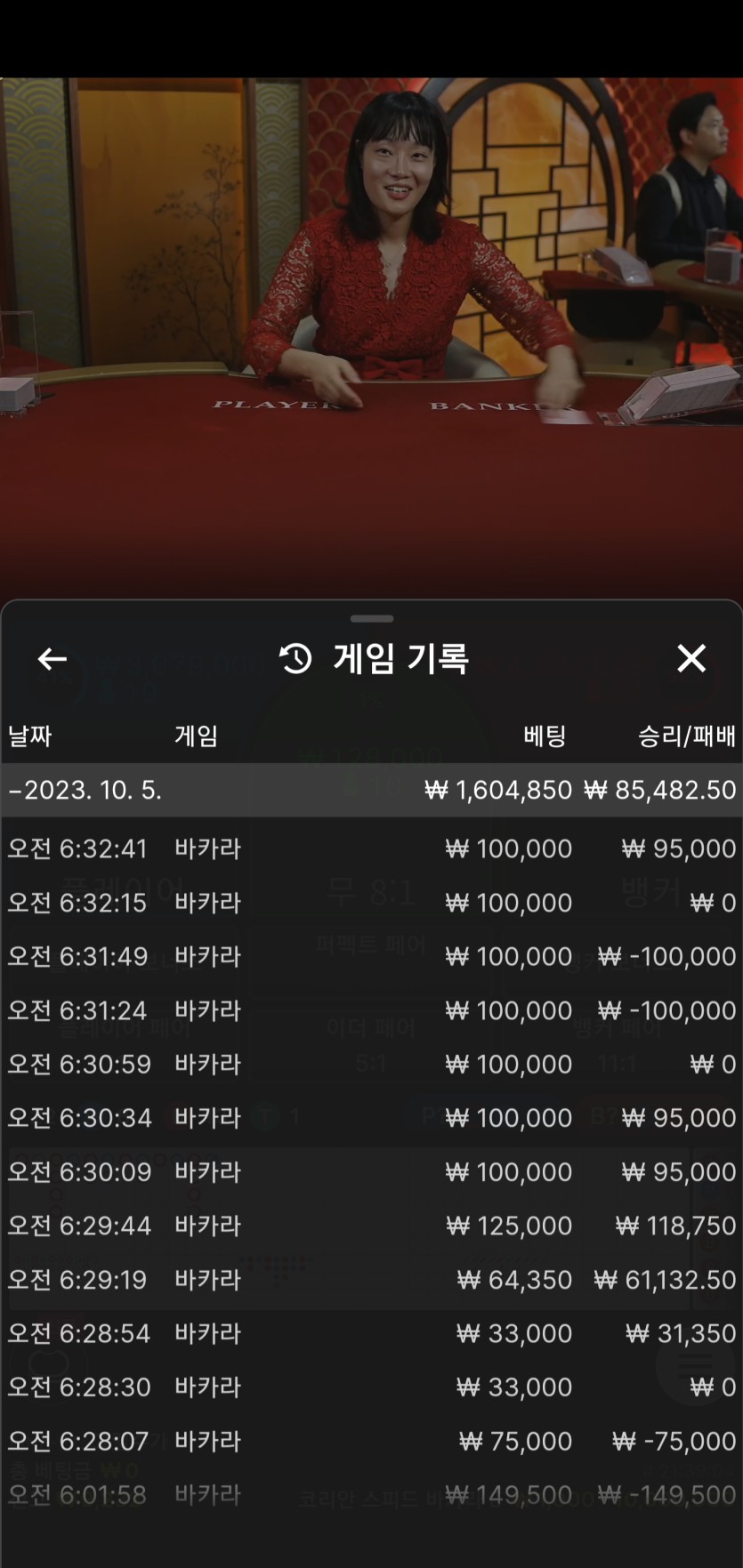Open the 오전 6:31:49 baccarat record

click(x=371, y=956)
